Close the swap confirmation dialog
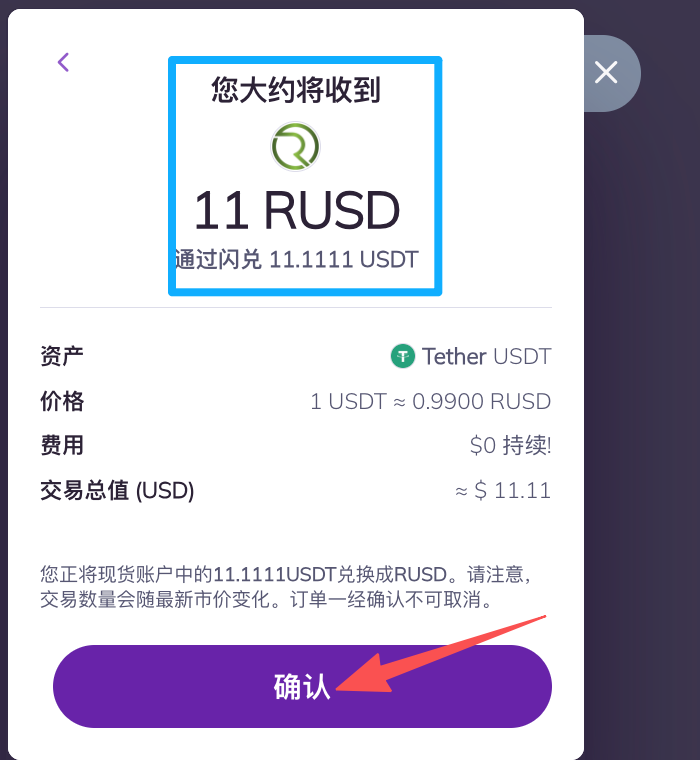 606,72
